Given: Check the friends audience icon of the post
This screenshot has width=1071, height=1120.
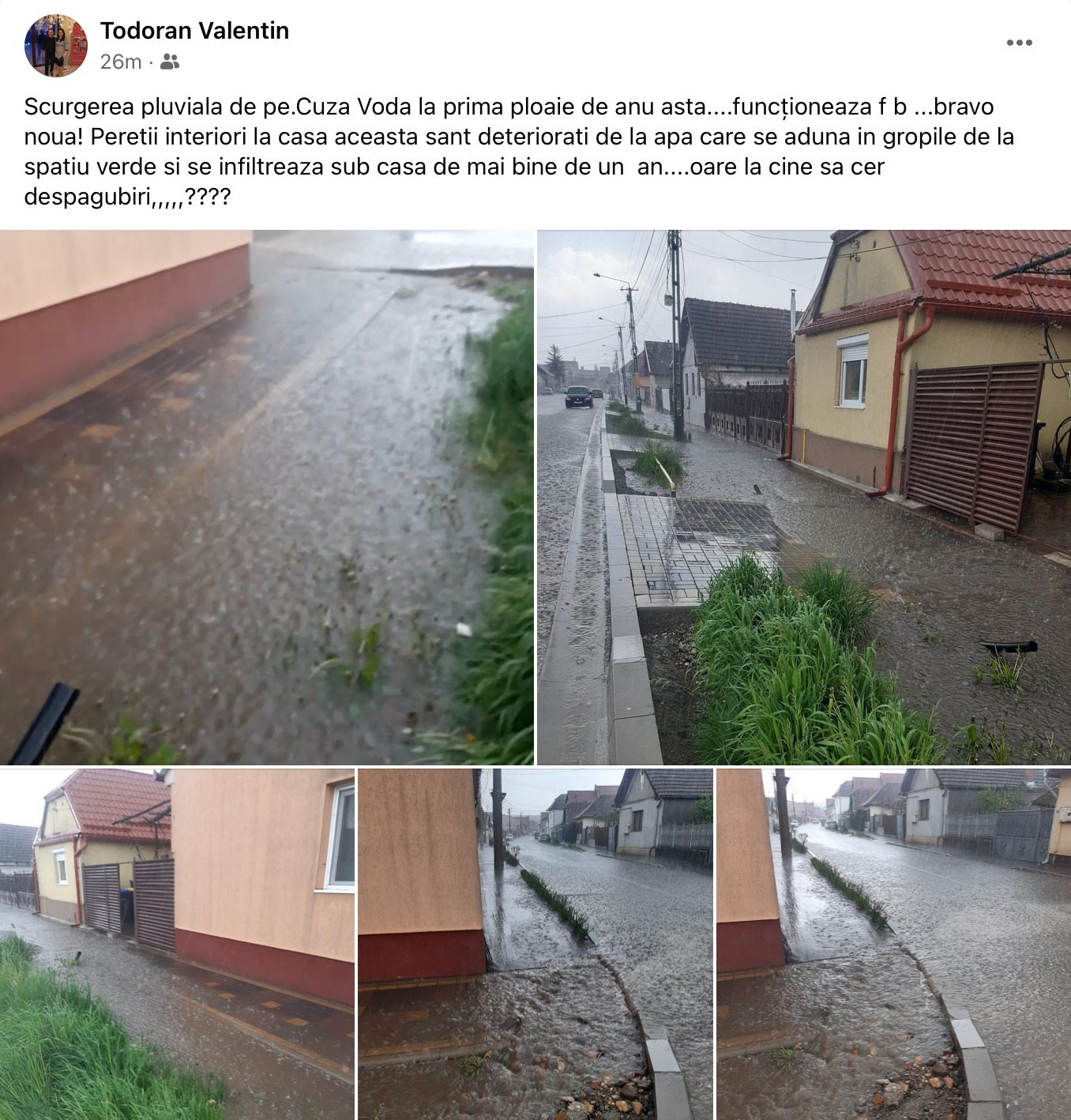Looking at the screenshot, I should point(170,62).
